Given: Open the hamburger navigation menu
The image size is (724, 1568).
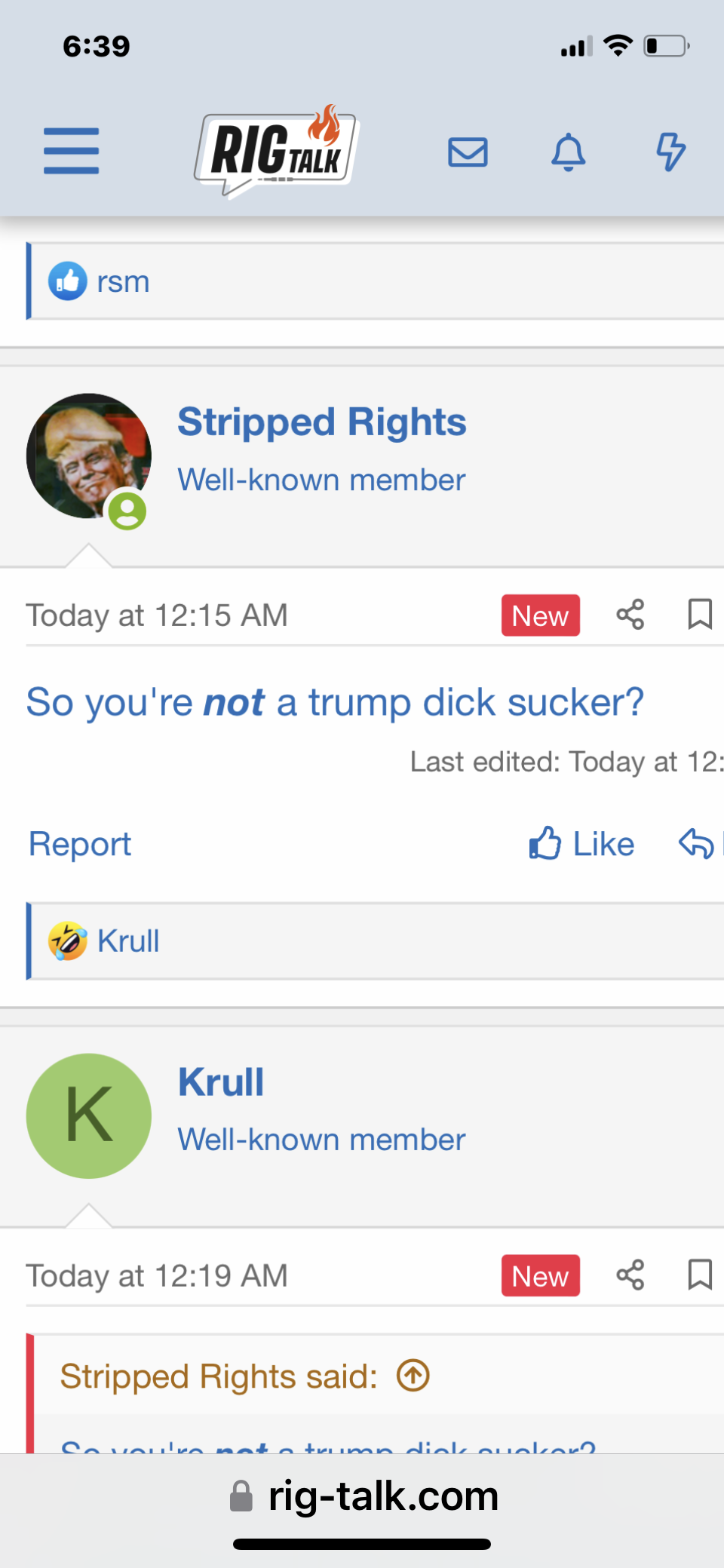Looking at the screenshot, I should [71, 151].
